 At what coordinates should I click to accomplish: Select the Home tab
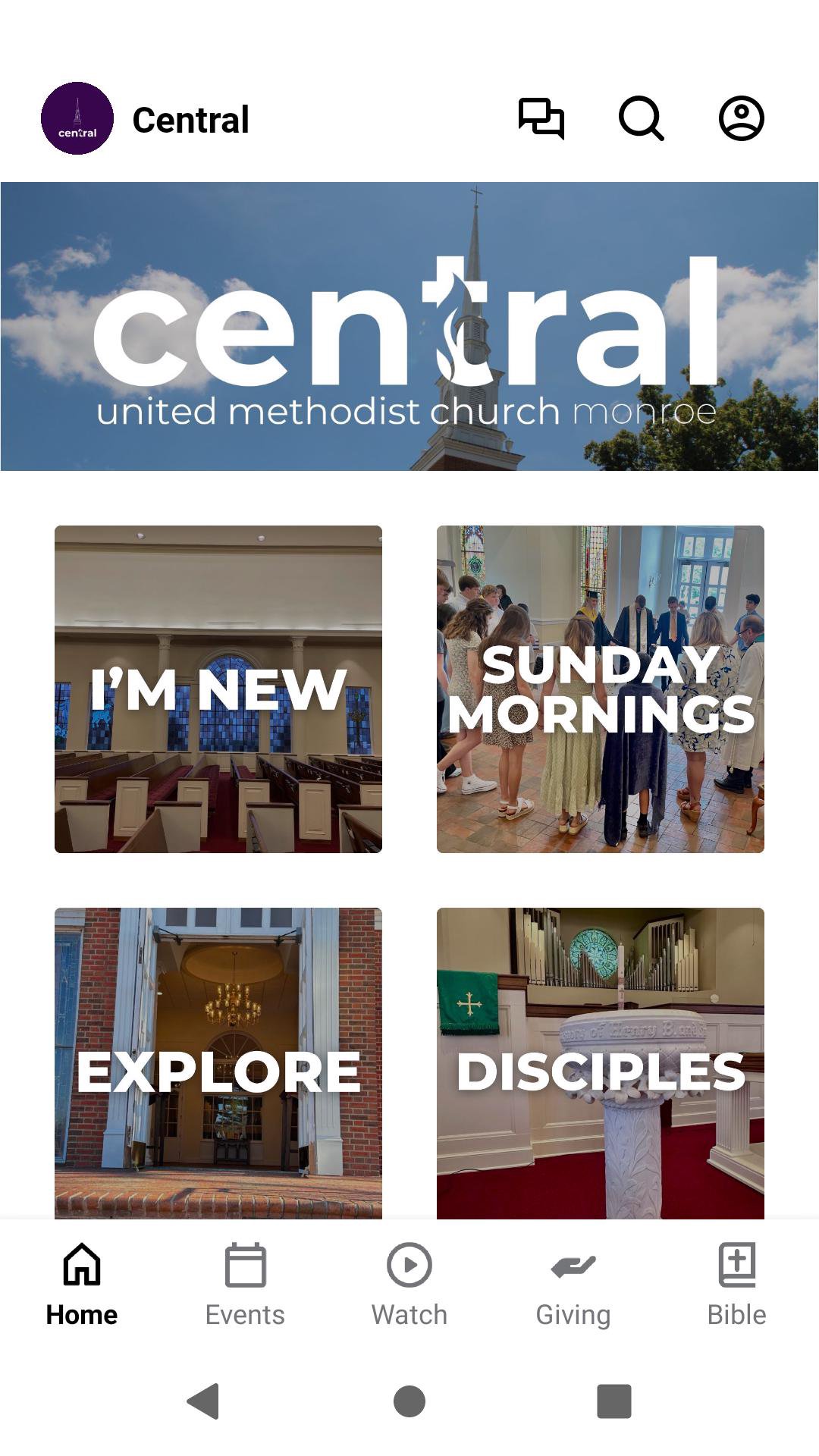82,1285
